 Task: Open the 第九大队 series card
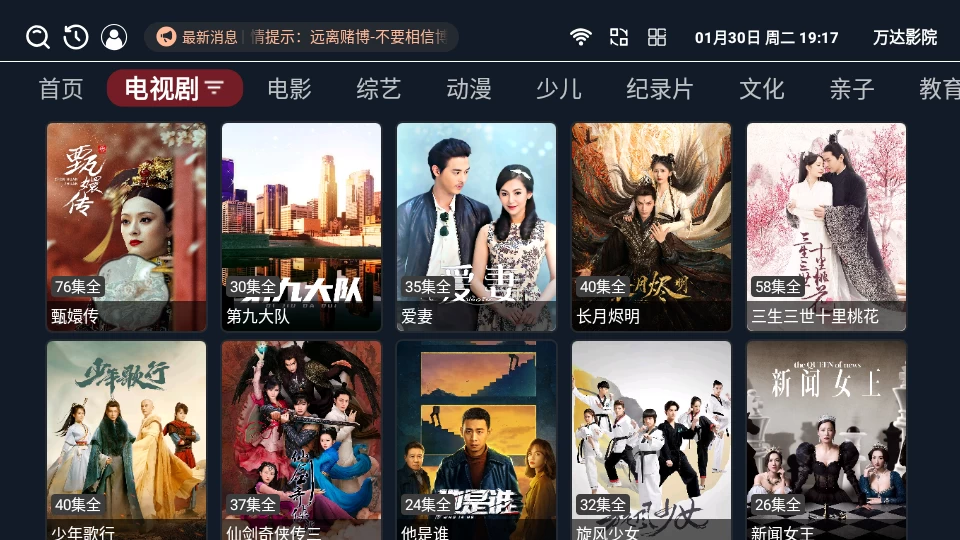(x=301, y=227)
